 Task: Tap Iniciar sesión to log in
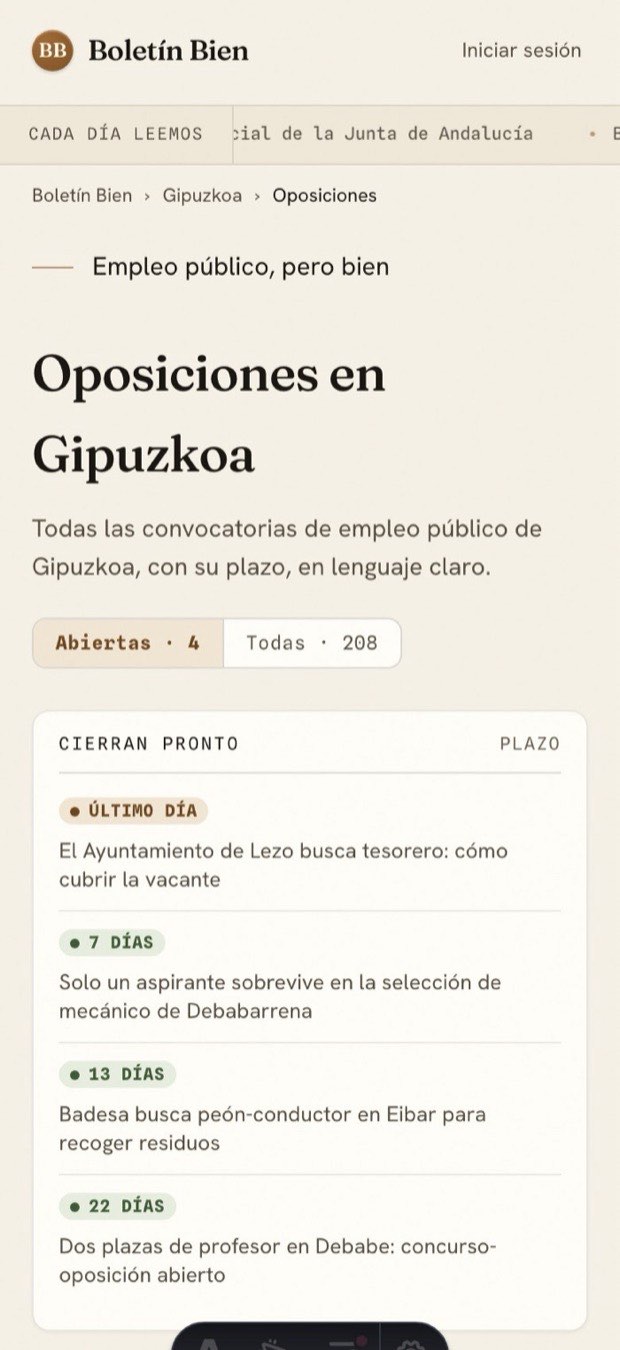tap(521, 50)
